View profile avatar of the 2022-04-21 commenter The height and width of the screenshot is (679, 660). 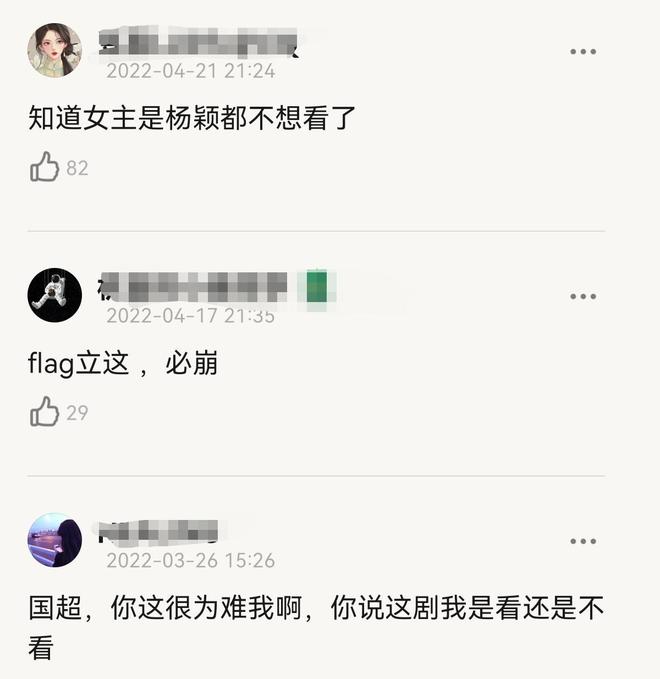click(54, 50)
